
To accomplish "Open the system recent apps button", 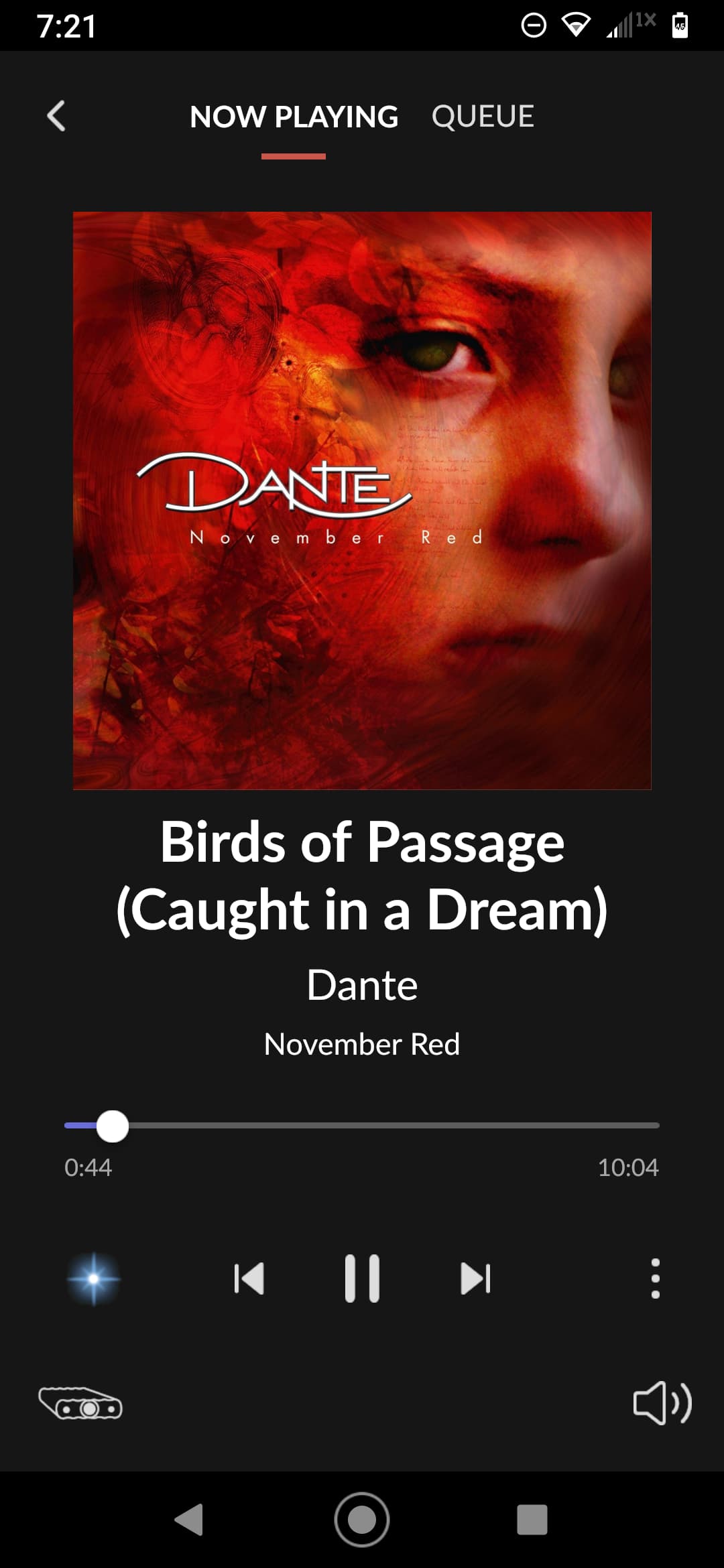I will click(532, 1520).
